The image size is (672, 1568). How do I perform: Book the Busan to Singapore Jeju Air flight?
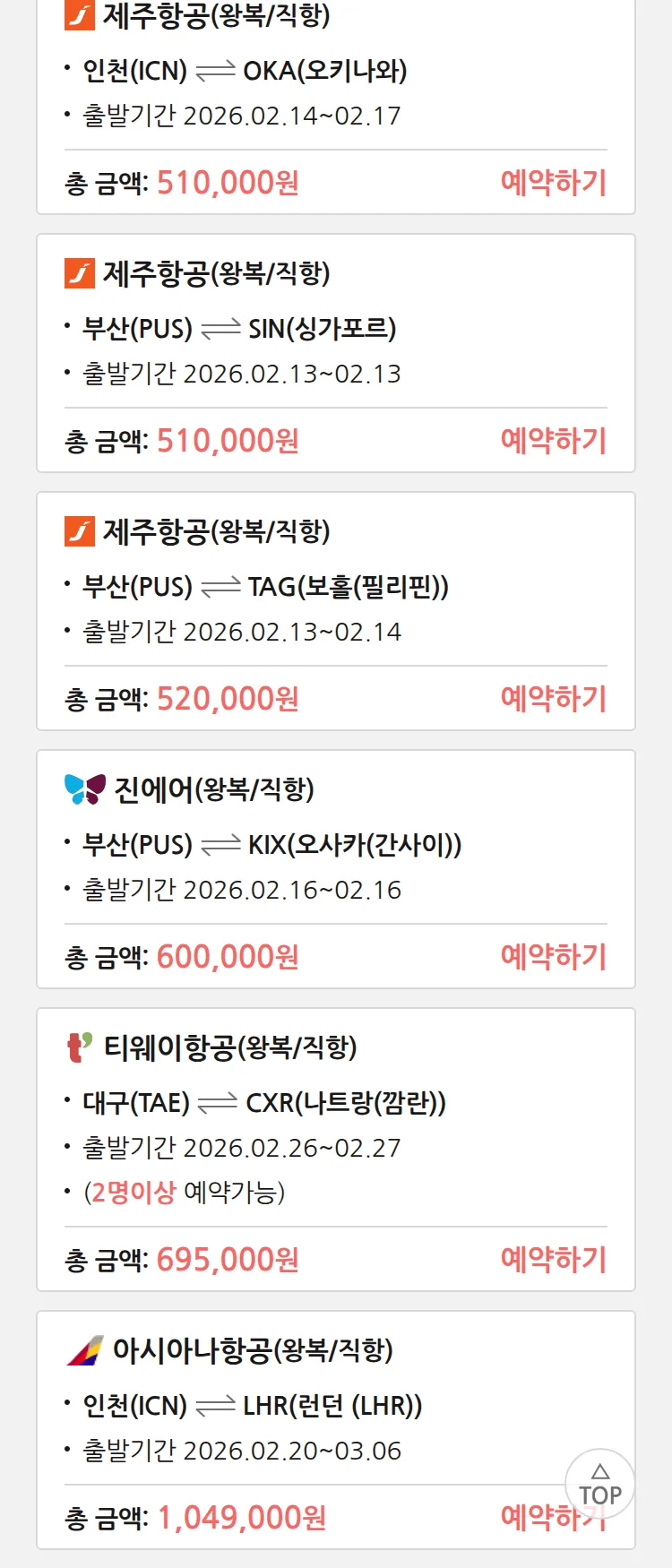[553, 441]
